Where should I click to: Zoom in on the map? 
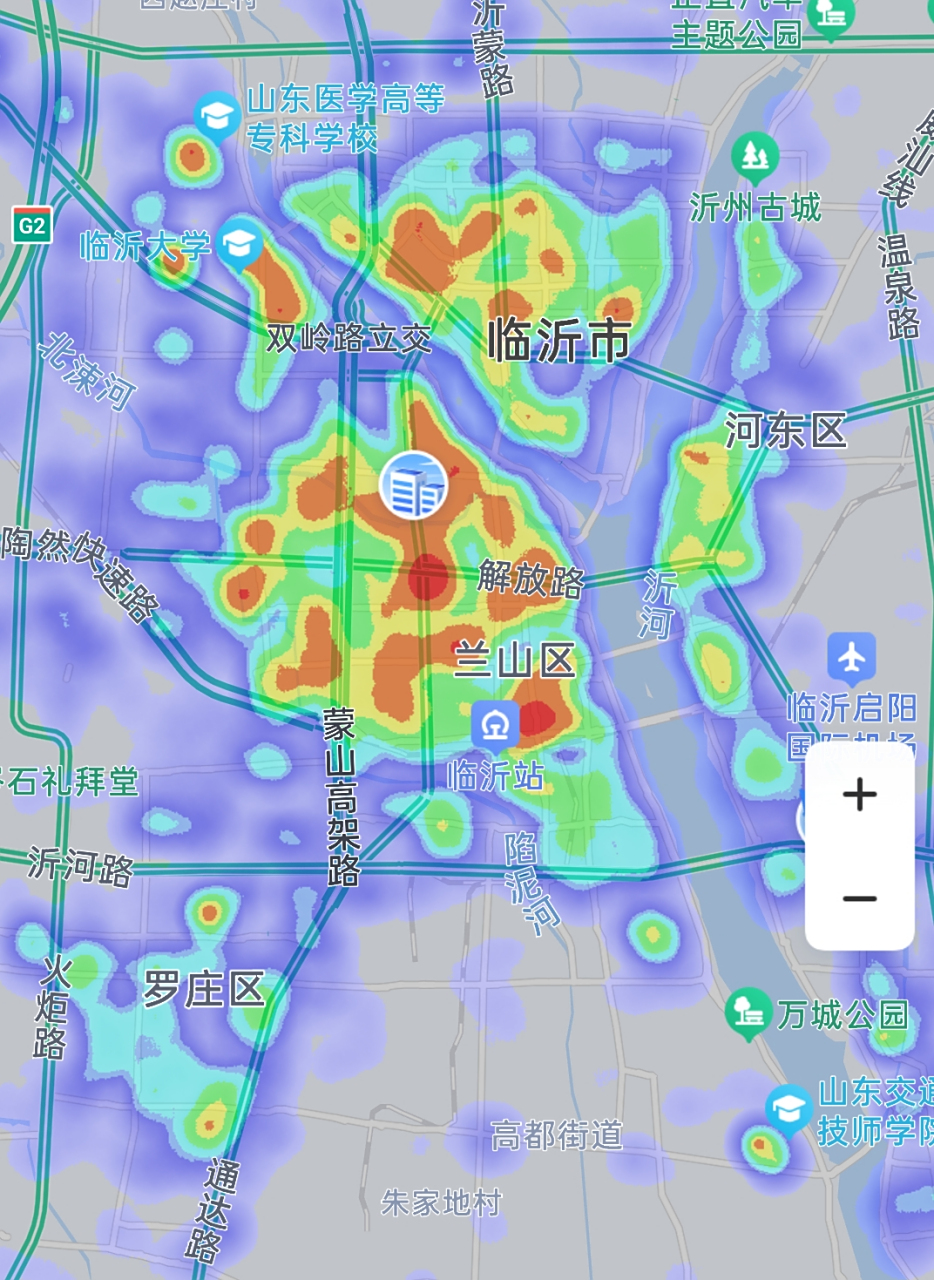coord(859,796)
